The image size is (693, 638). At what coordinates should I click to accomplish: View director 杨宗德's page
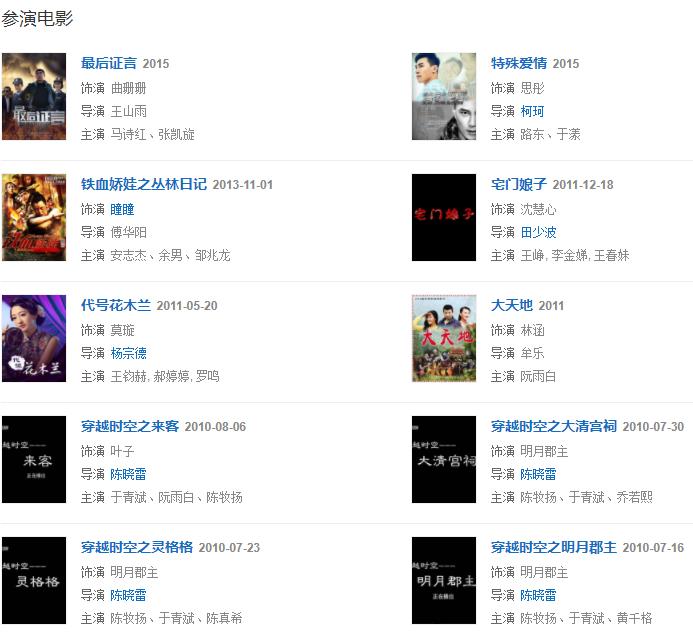point(128,353)
